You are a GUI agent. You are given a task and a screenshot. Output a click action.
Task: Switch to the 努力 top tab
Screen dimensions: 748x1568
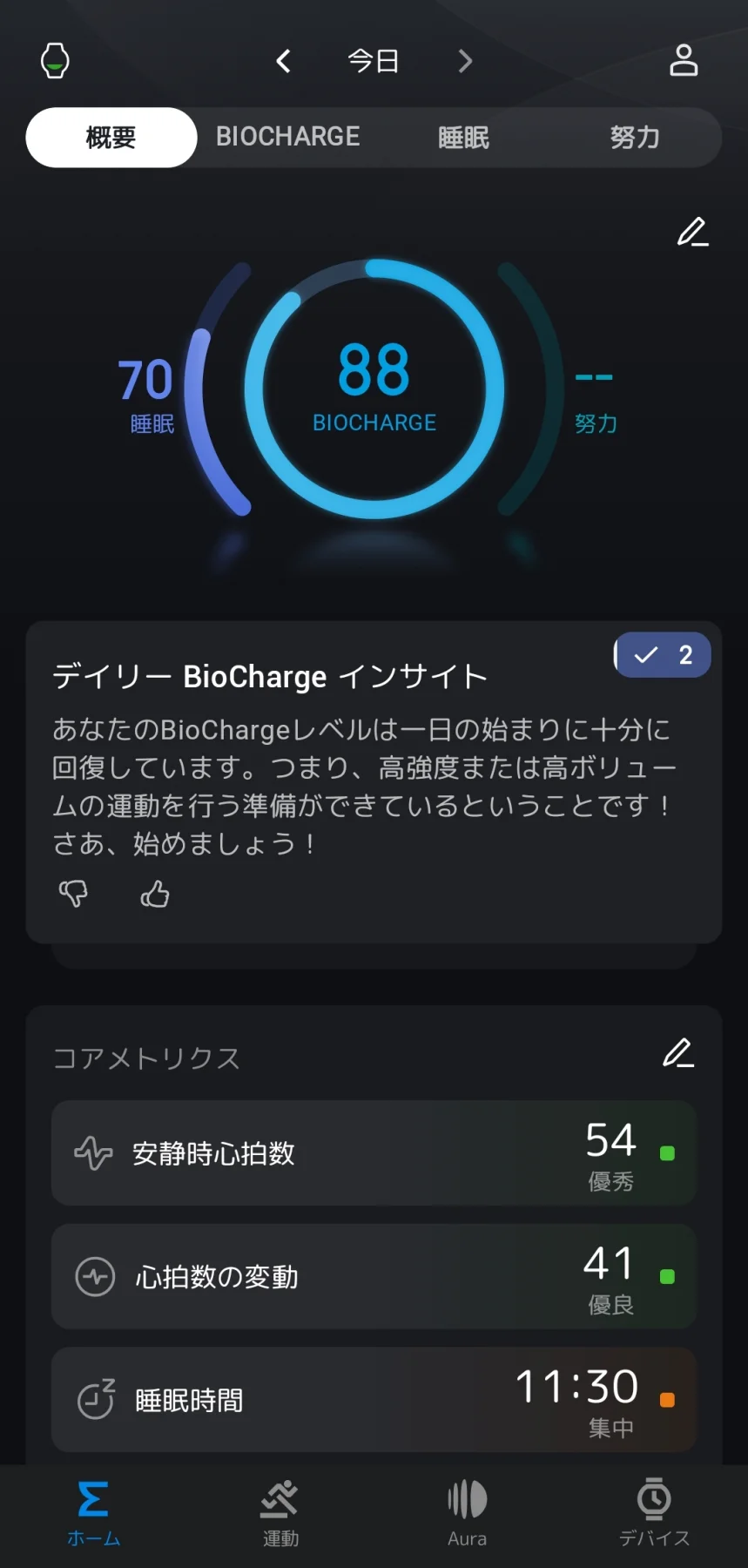pos(634,137)
